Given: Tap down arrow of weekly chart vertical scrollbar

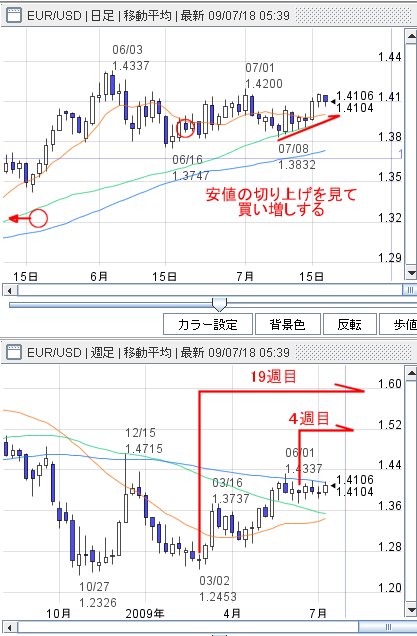Looking at the screenshot, I should 411,610.
